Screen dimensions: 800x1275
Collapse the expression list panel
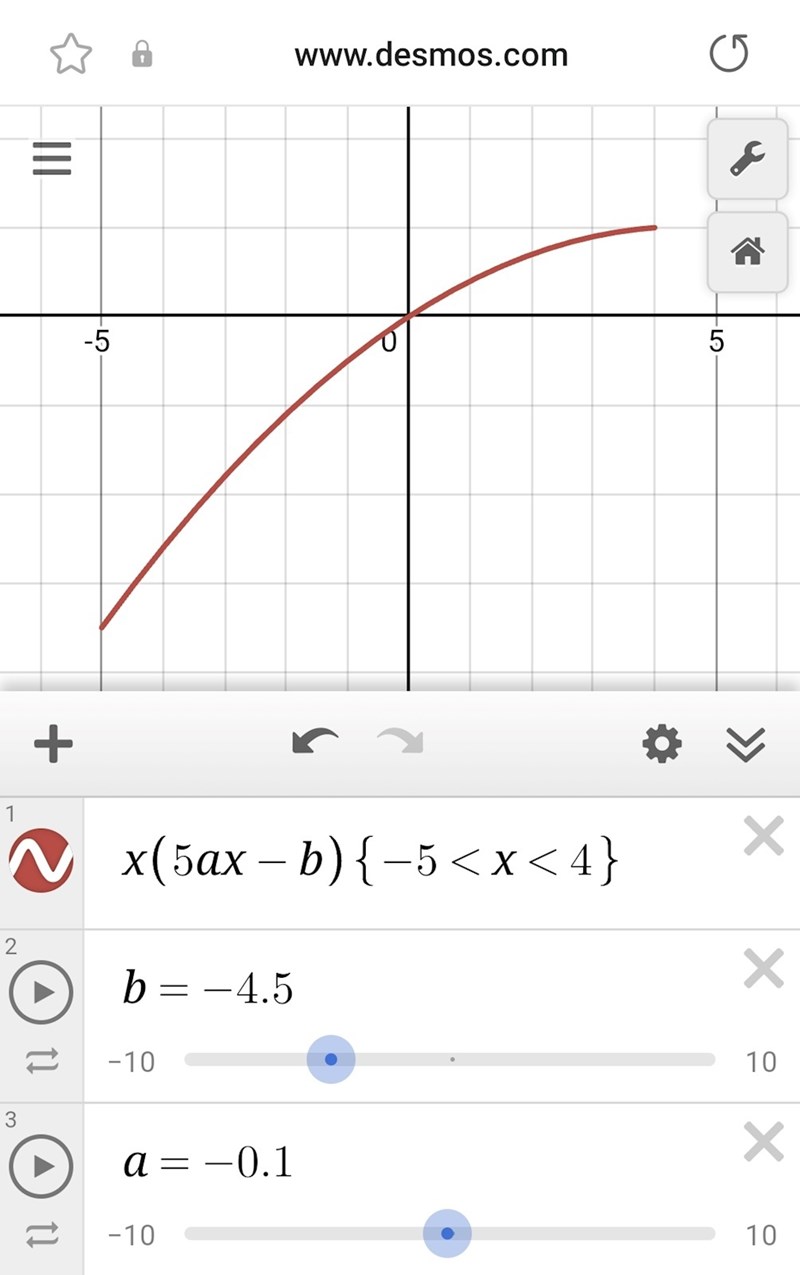tap(745, 743)
